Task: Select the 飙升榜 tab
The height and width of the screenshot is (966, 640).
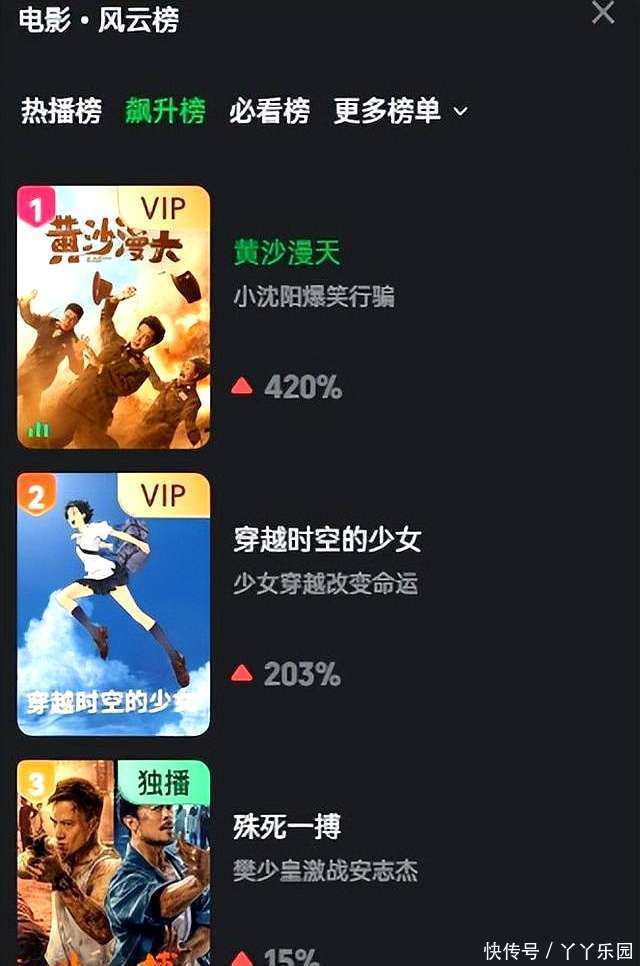Action: [165, 111]
